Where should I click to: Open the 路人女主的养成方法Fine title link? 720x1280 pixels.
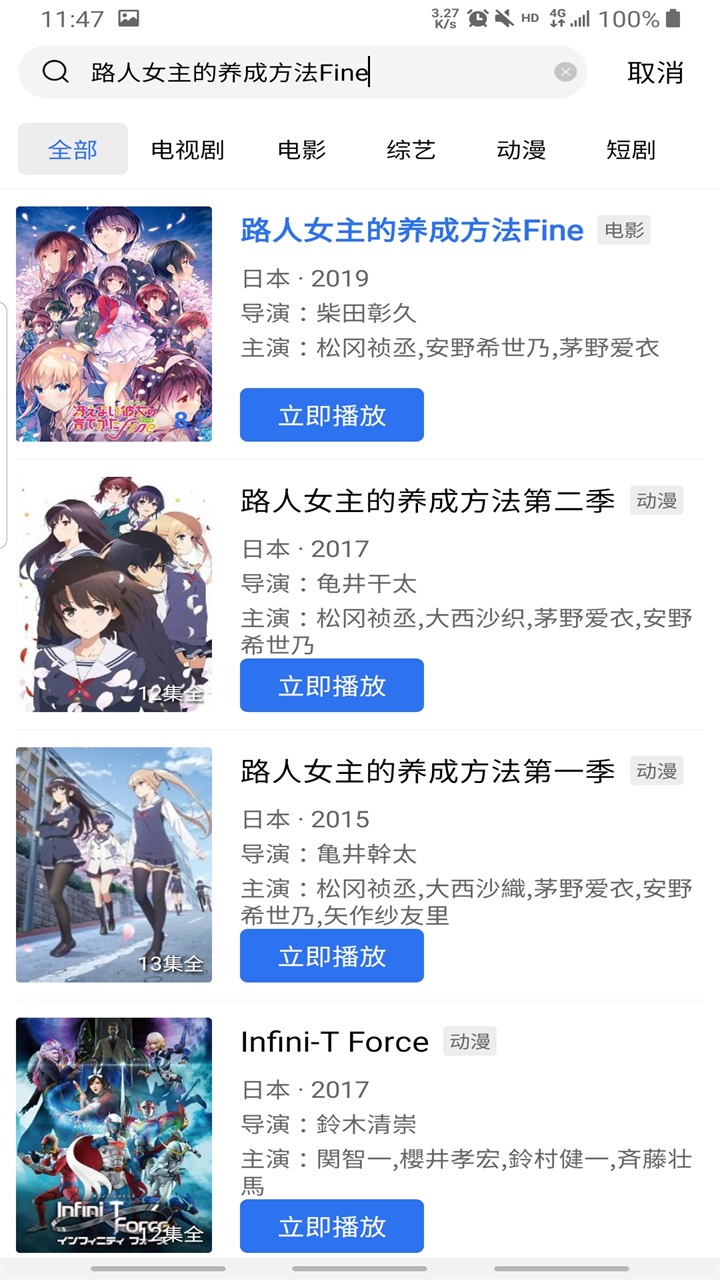412,231
